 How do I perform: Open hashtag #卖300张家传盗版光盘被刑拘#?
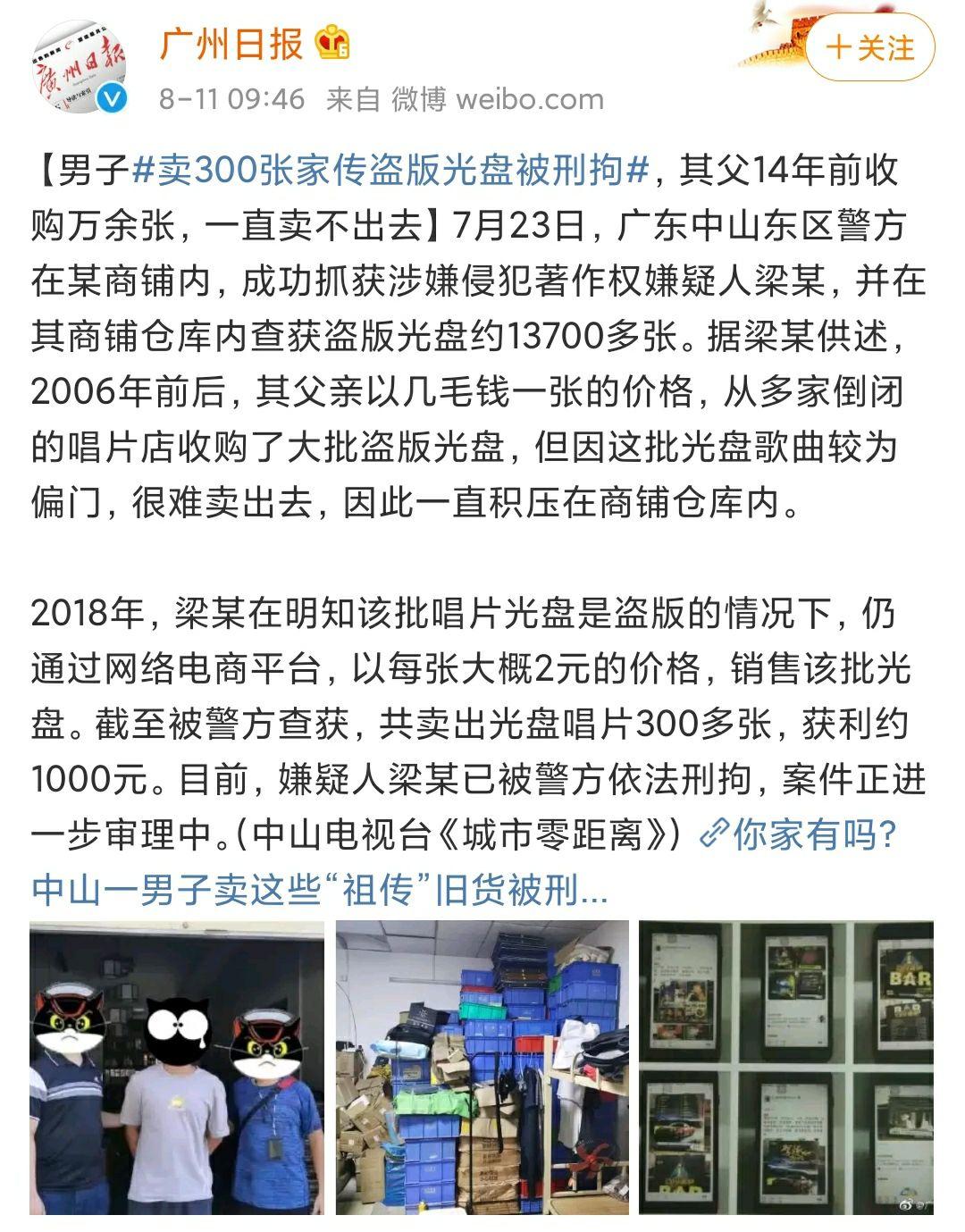(390, 170)
